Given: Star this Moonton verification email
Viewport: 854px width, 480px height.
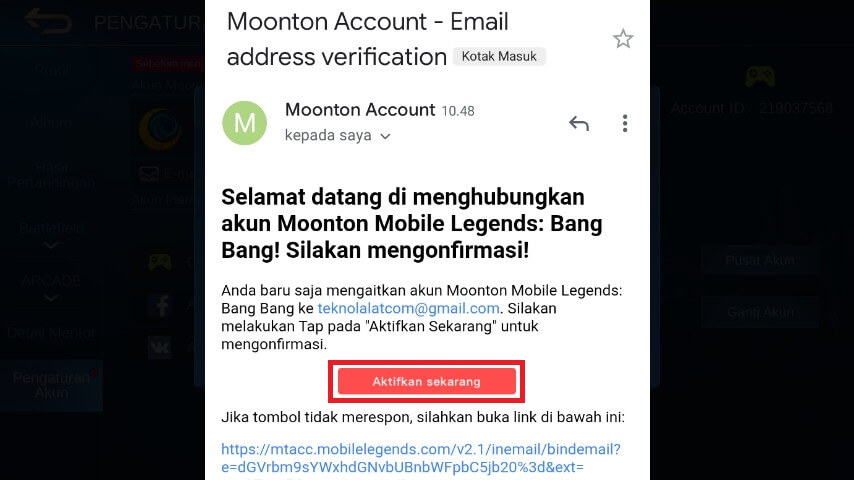Looking at the screenshot, I should (x=623, y=39).
